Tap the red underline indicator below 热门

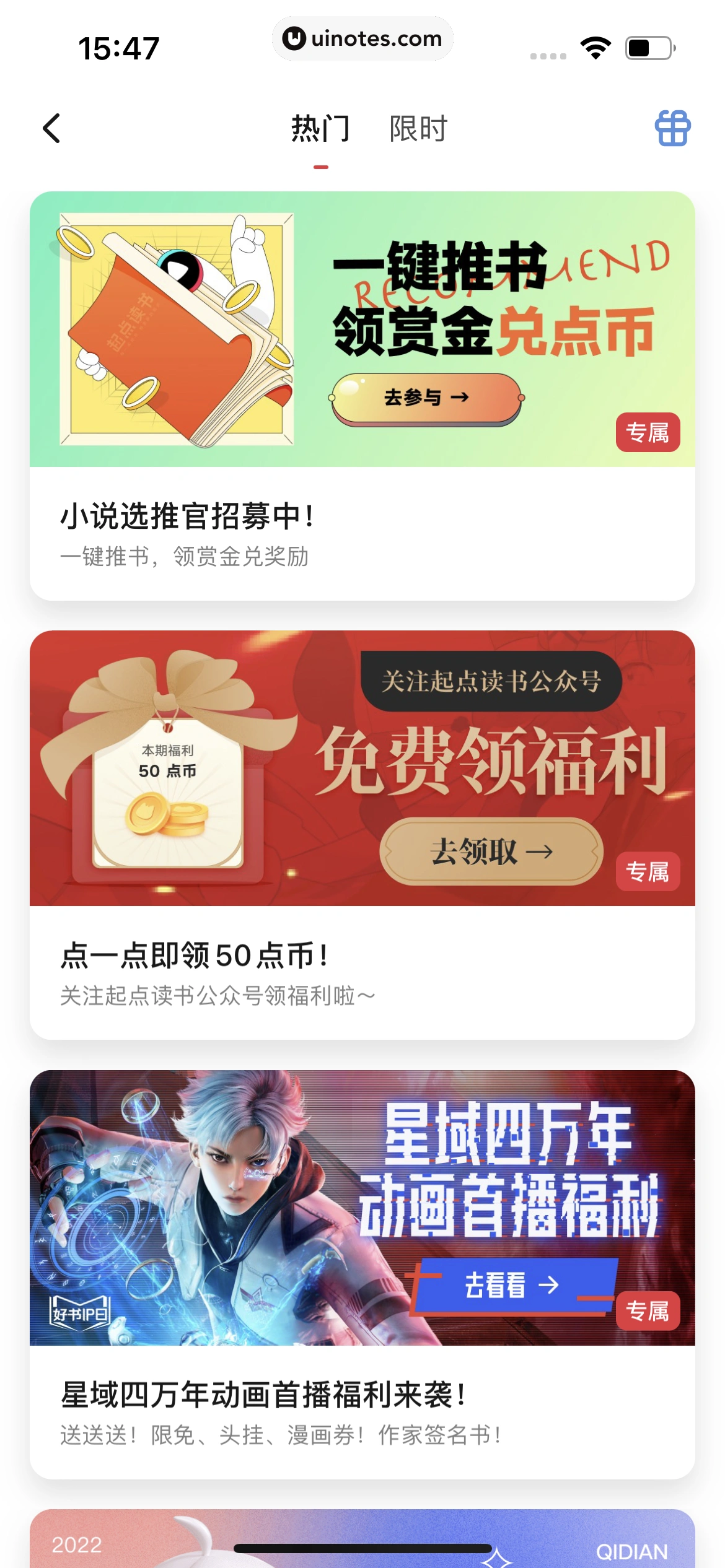(x=320, y=166)
